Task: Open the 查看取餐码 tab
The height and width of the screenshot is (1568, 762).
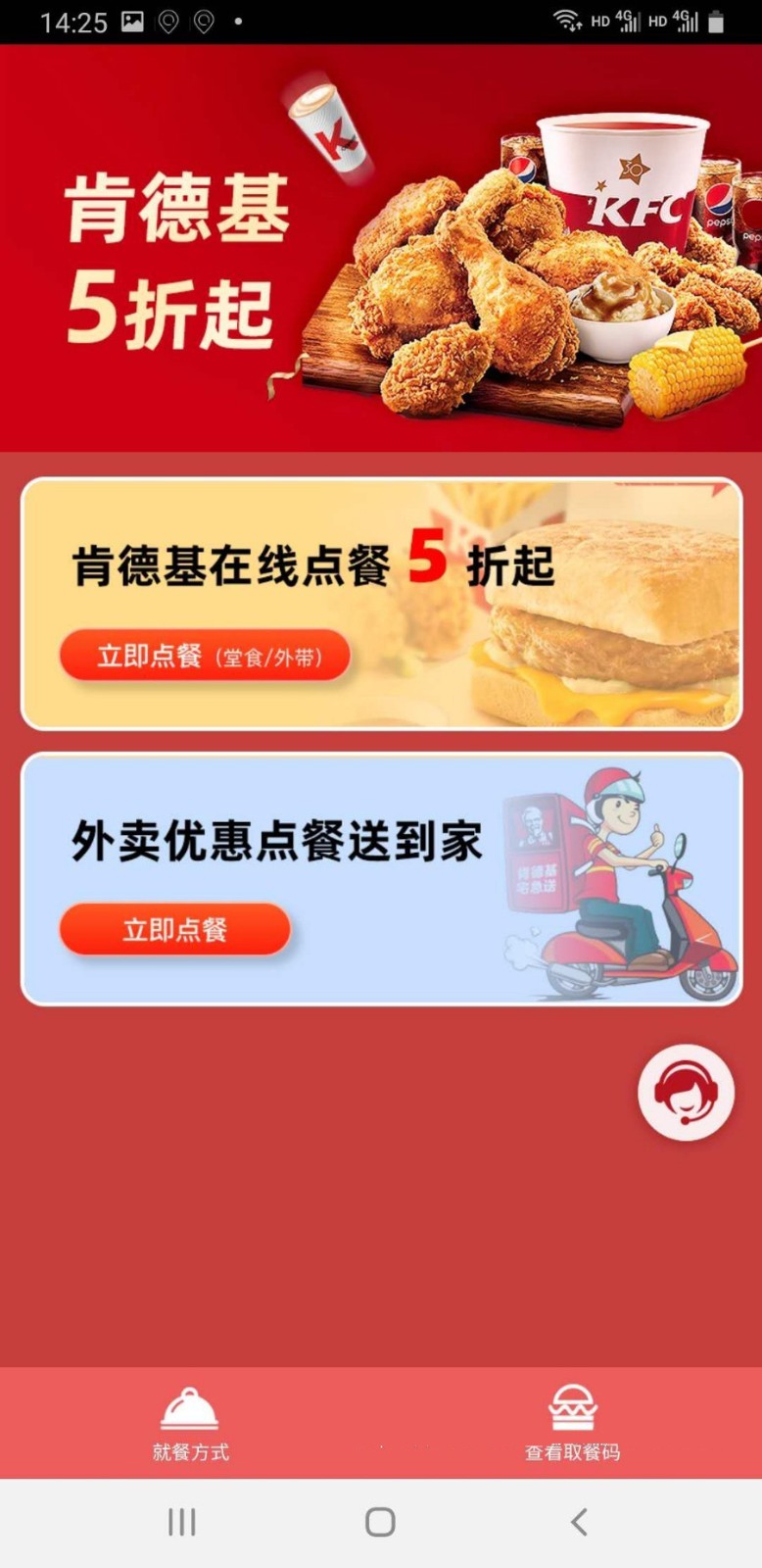Action: click(x=572, y=1424)
